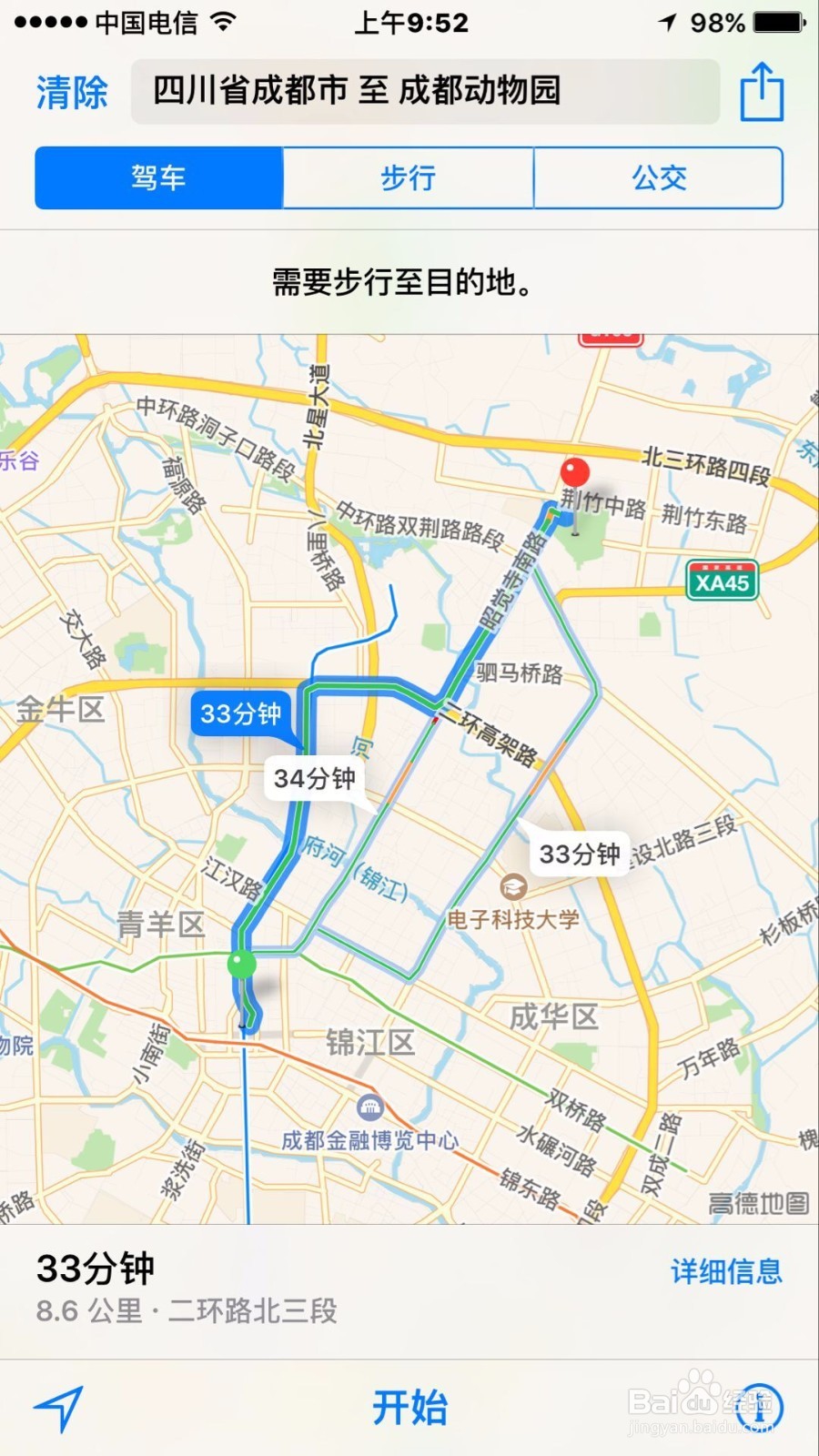Tap 清除 to clear the route

[x=71, y=91]
